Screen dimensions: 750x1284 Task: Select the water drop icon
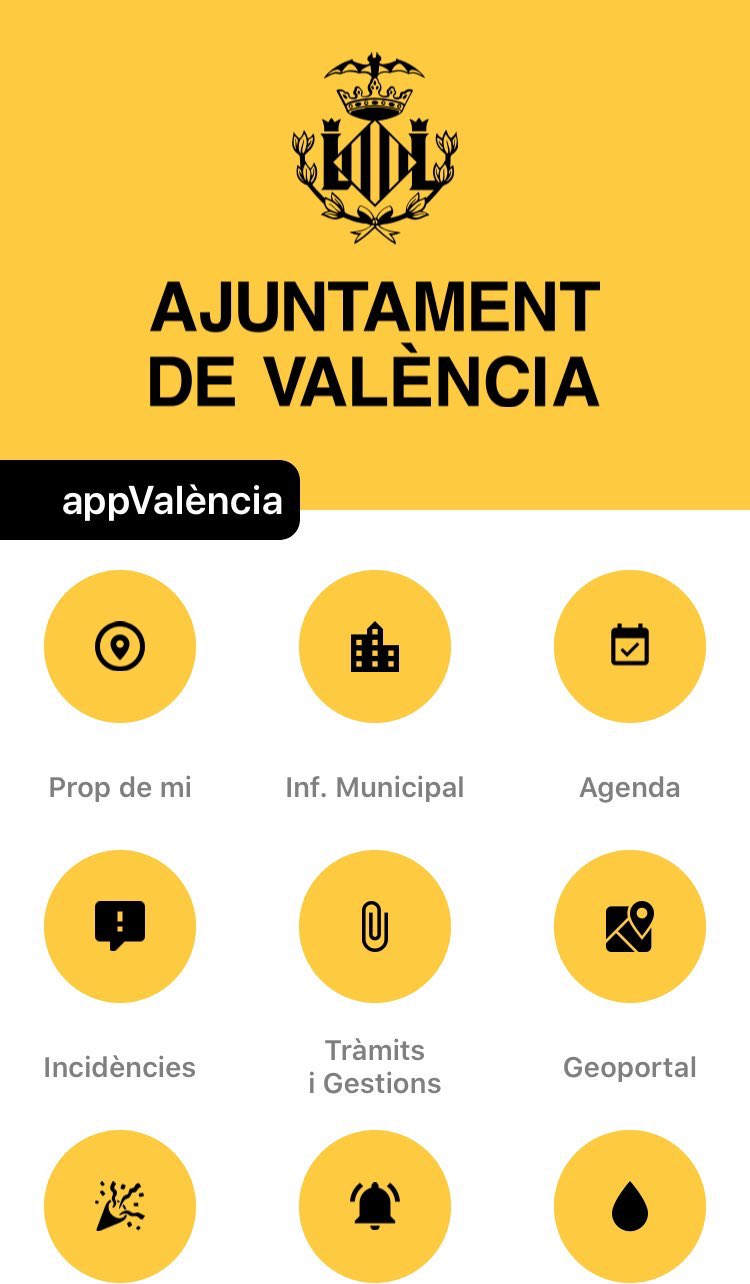[630, 1206]
